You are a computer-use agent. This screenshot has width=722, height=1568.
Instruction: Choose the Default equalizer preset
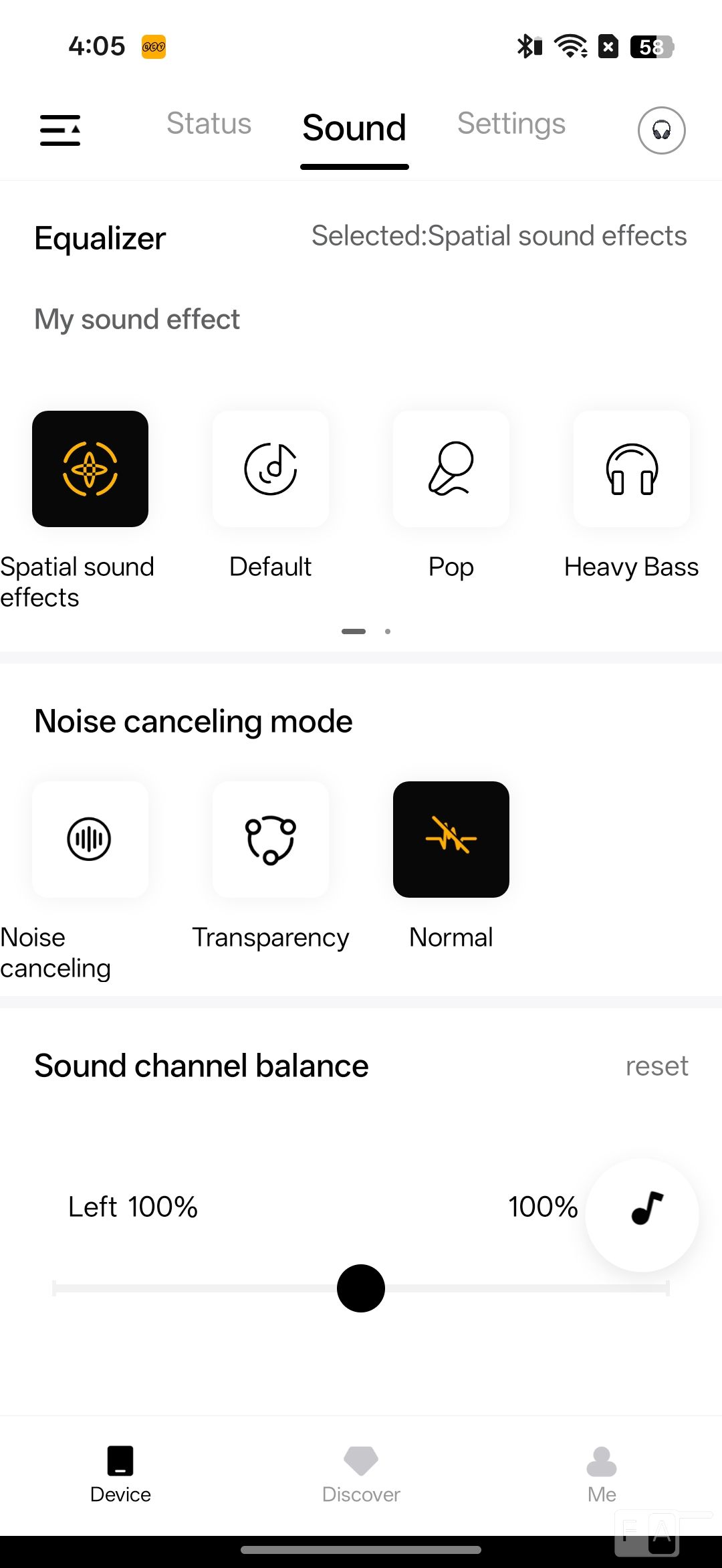[271, 469]
